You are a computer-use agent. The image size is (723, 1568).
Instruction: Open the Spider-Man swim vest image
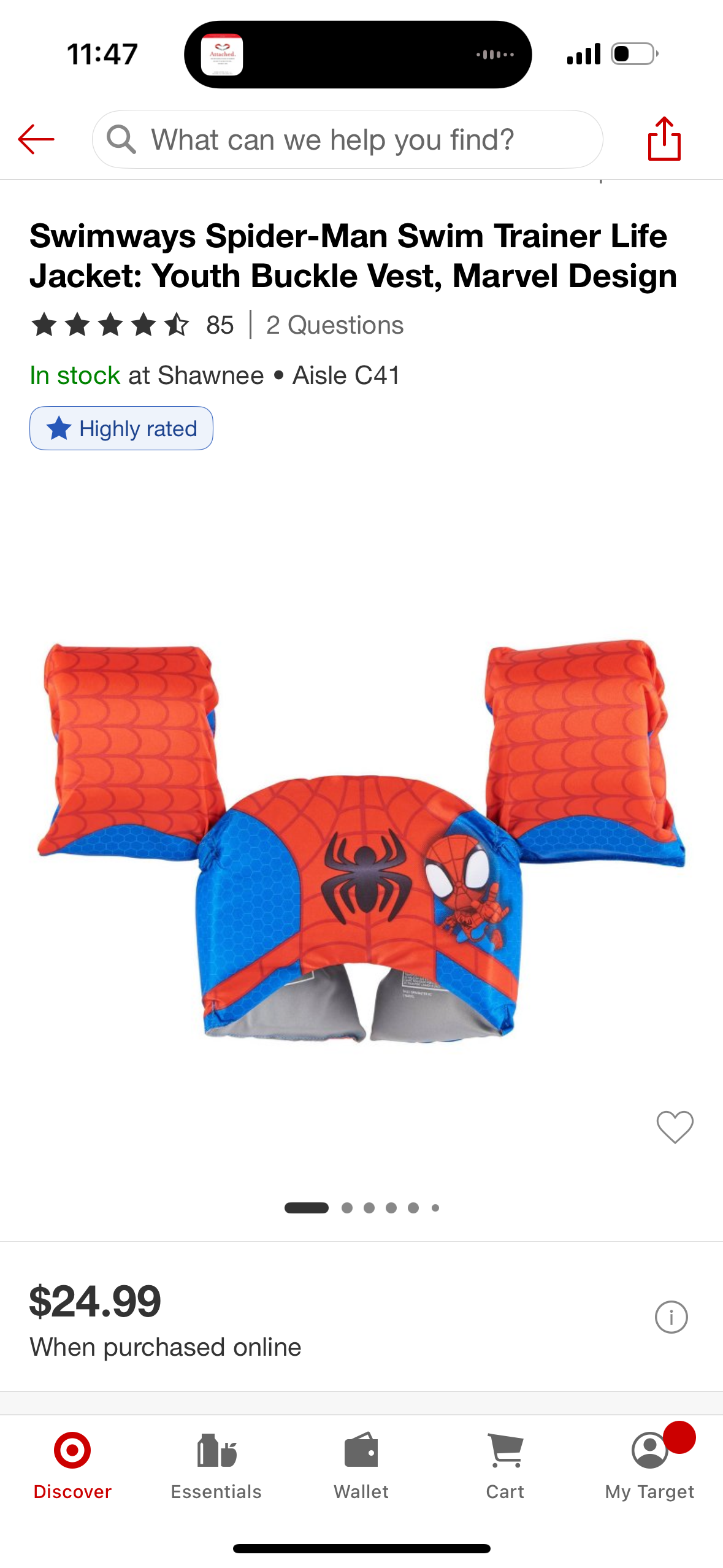coord(361,840)
